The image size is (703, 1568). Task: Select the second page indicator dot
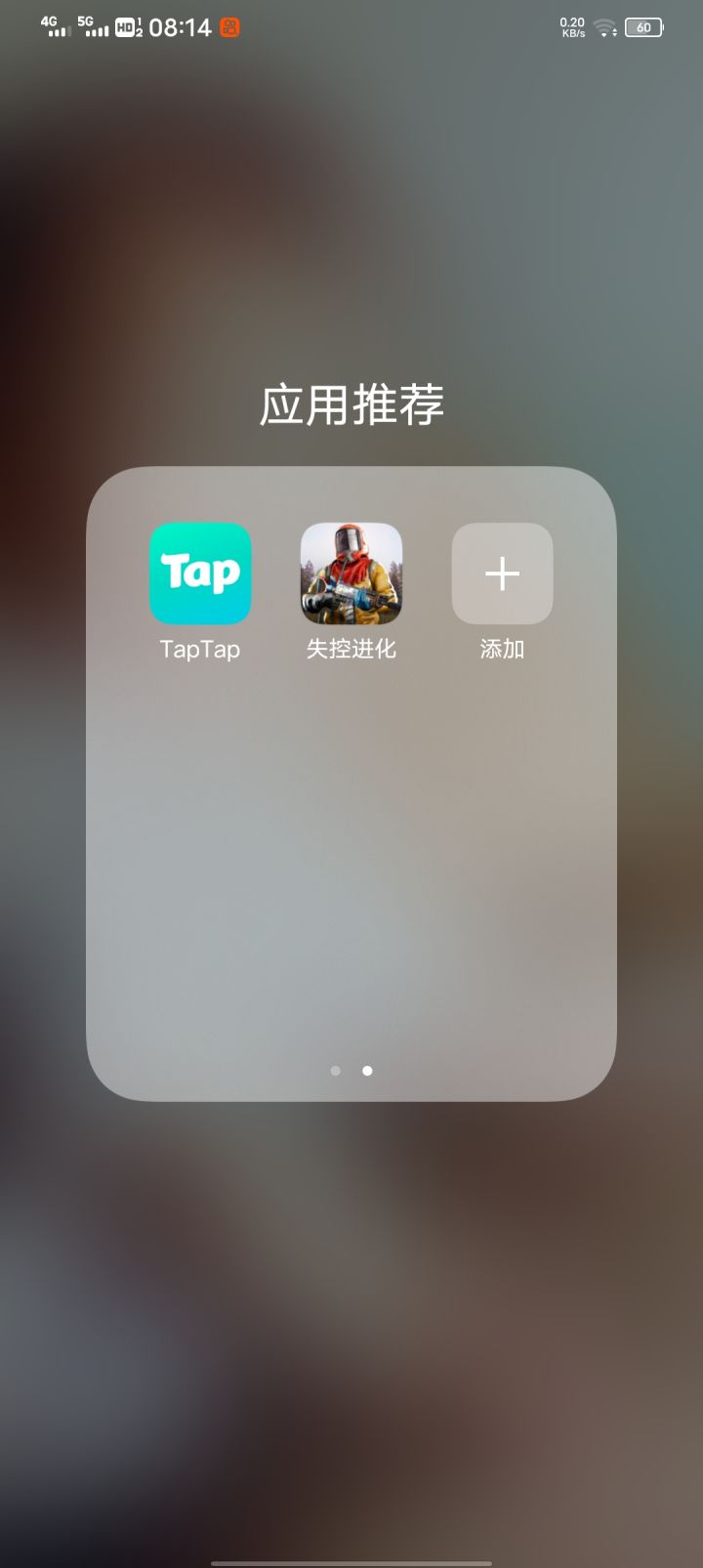click(367, 1071)
